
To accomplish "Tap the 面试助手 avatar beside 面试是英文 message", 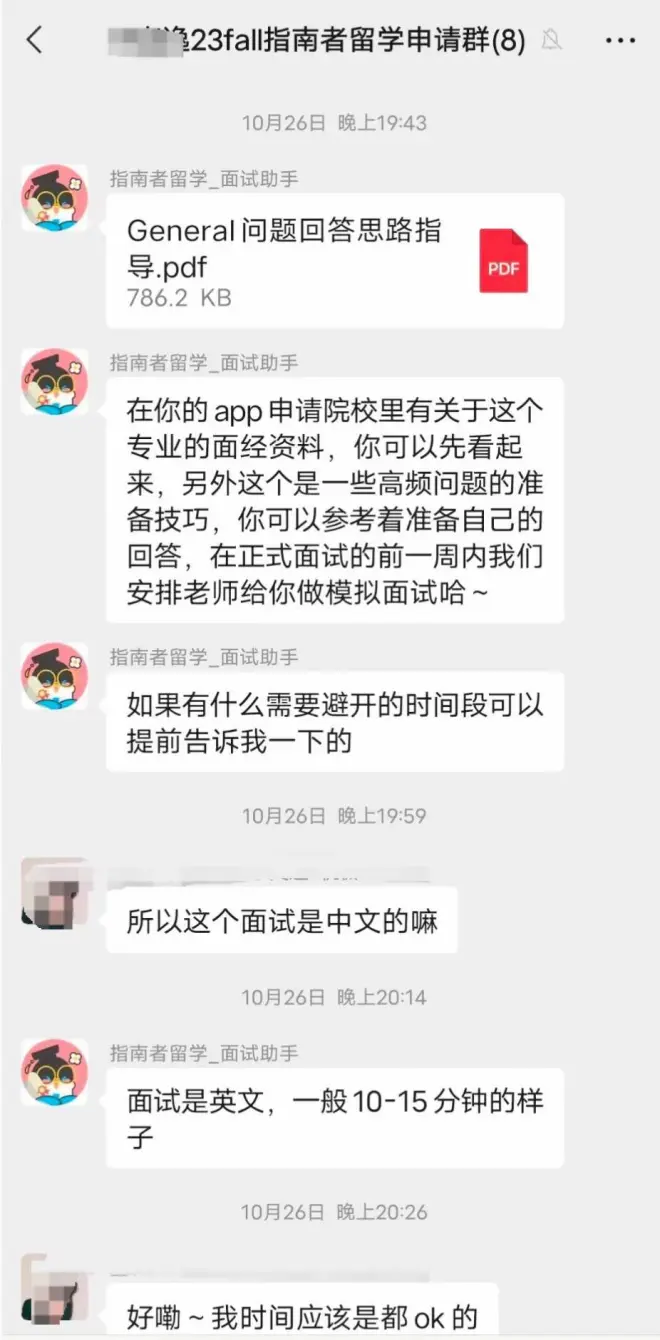I will tap(55, 1072).
